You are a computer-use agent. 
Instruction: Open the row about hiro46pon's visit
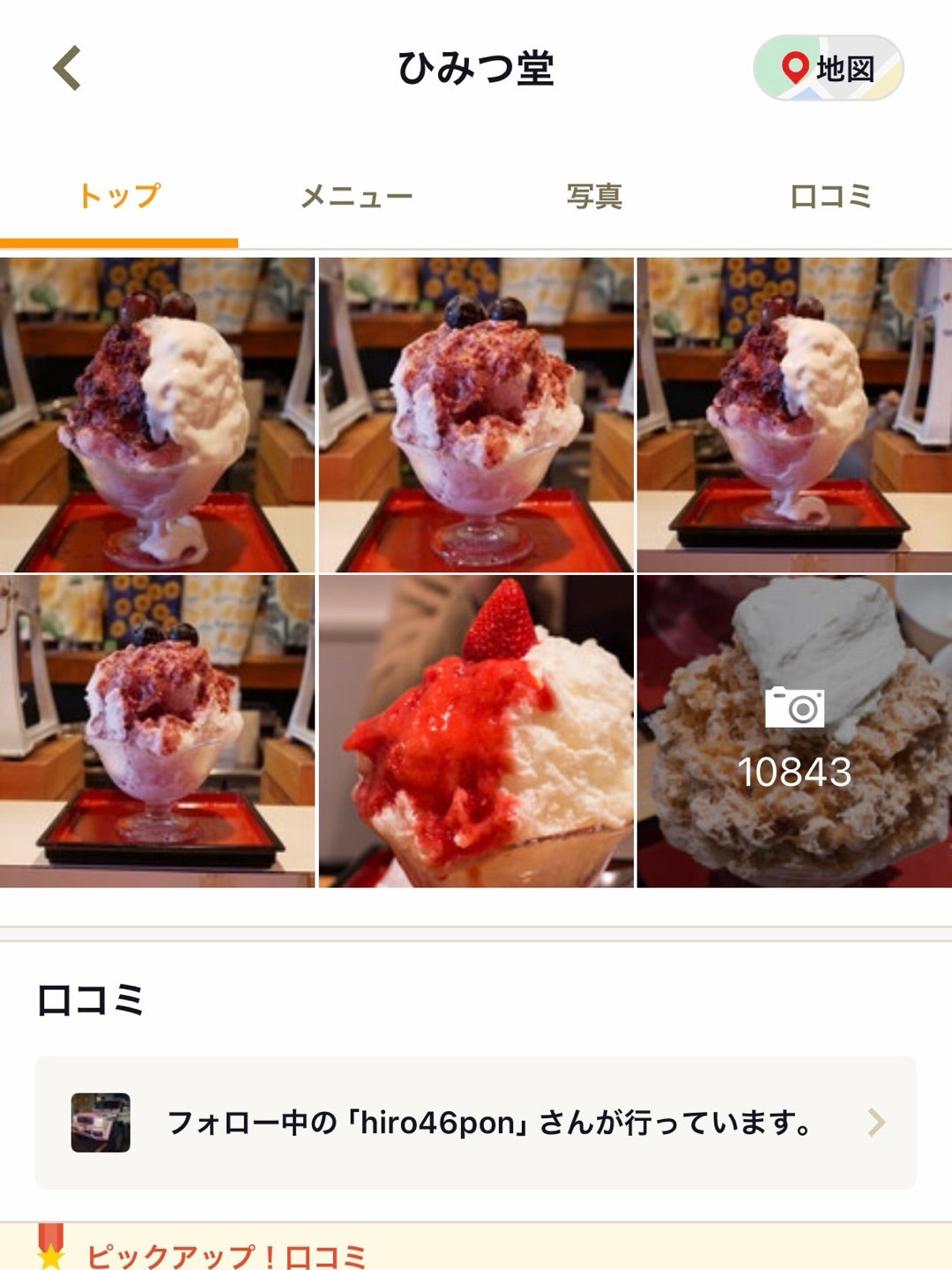pos(476,1123)
